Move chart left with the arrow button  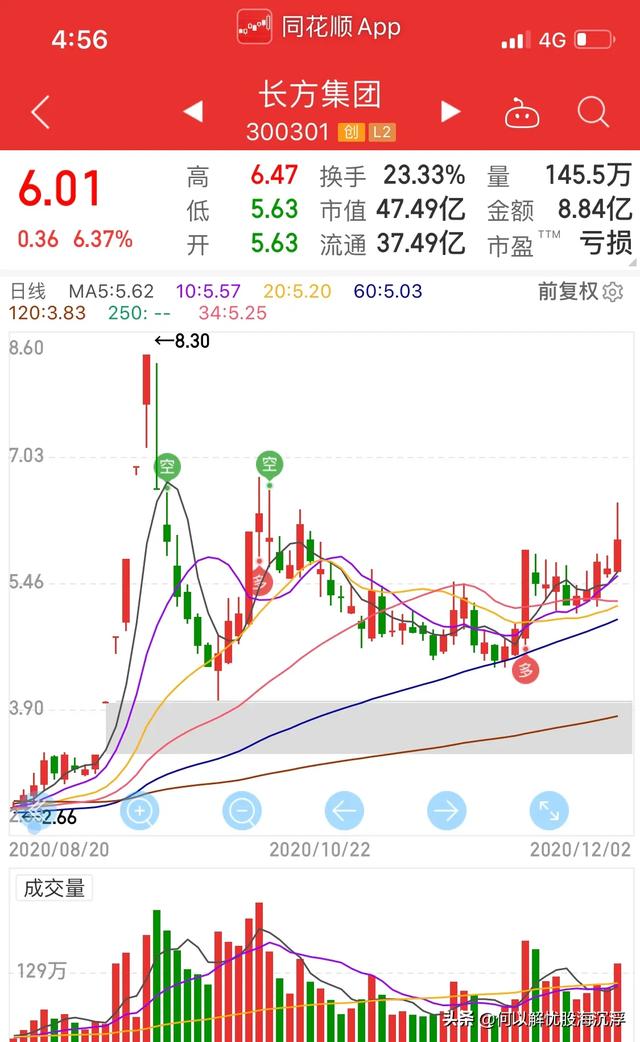point(344,811)
